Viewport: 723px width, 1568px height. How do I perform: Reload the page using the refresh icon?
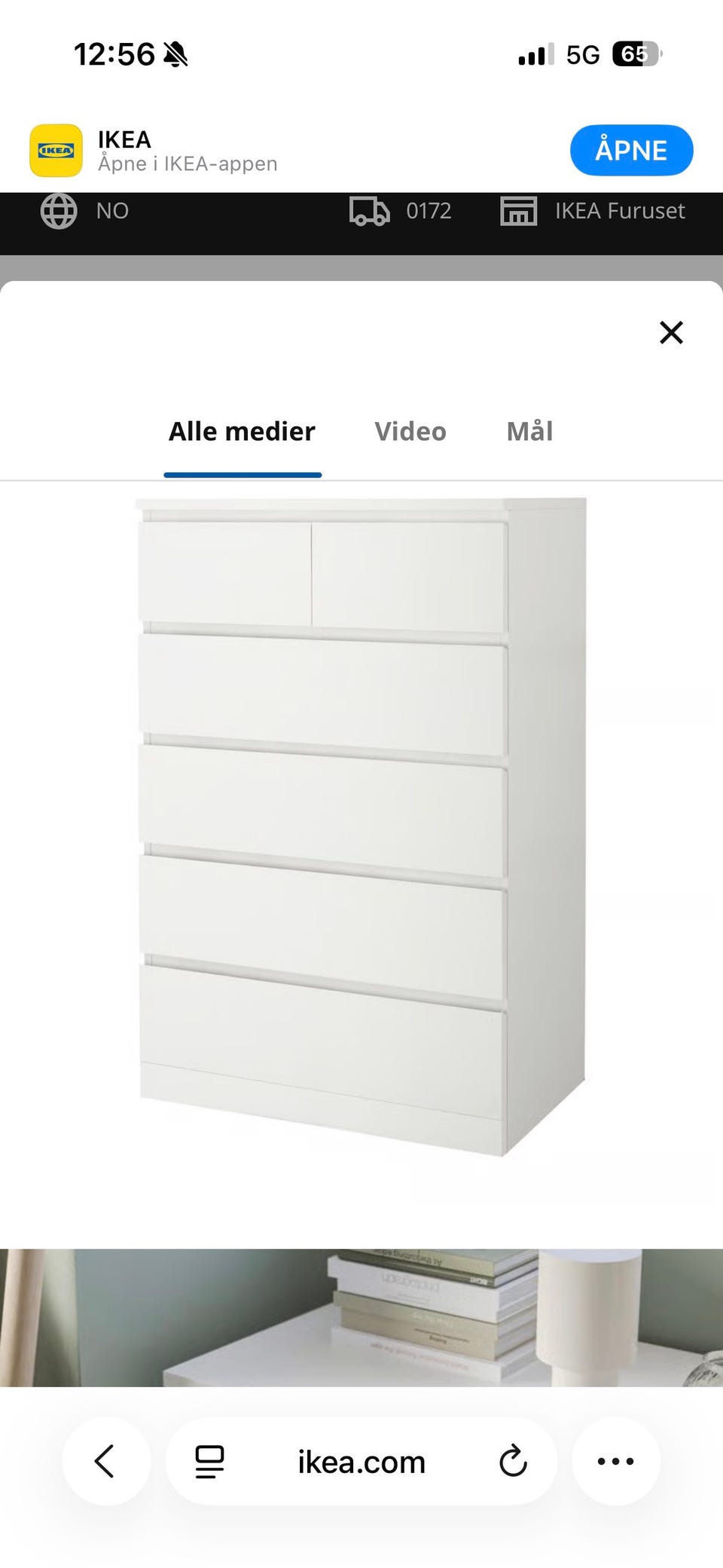(x=514, y=1461)
